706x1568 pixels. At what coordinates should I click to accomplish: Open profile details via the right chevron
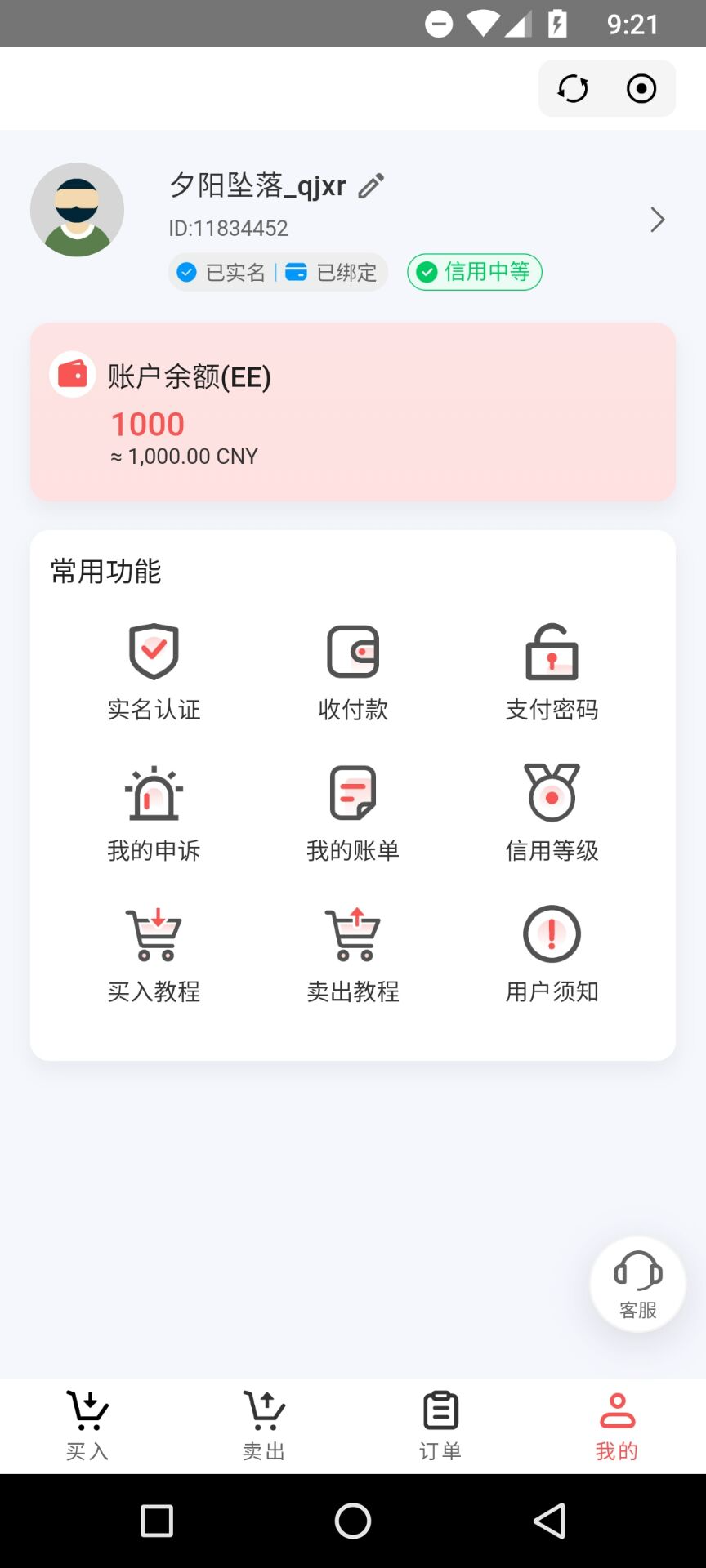click(x=657, y=220)
